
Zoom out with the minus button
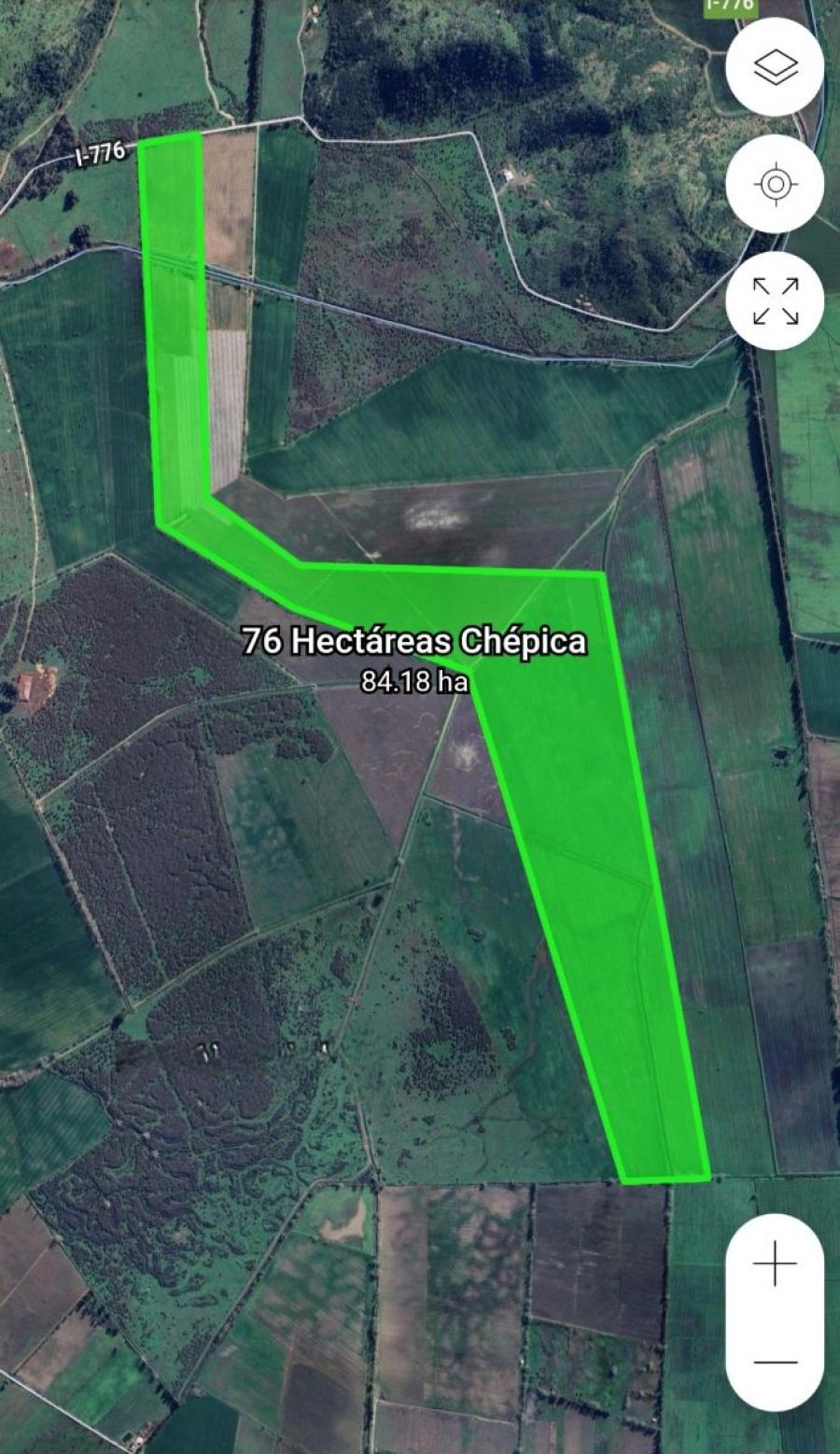[x=775, y=1362]
